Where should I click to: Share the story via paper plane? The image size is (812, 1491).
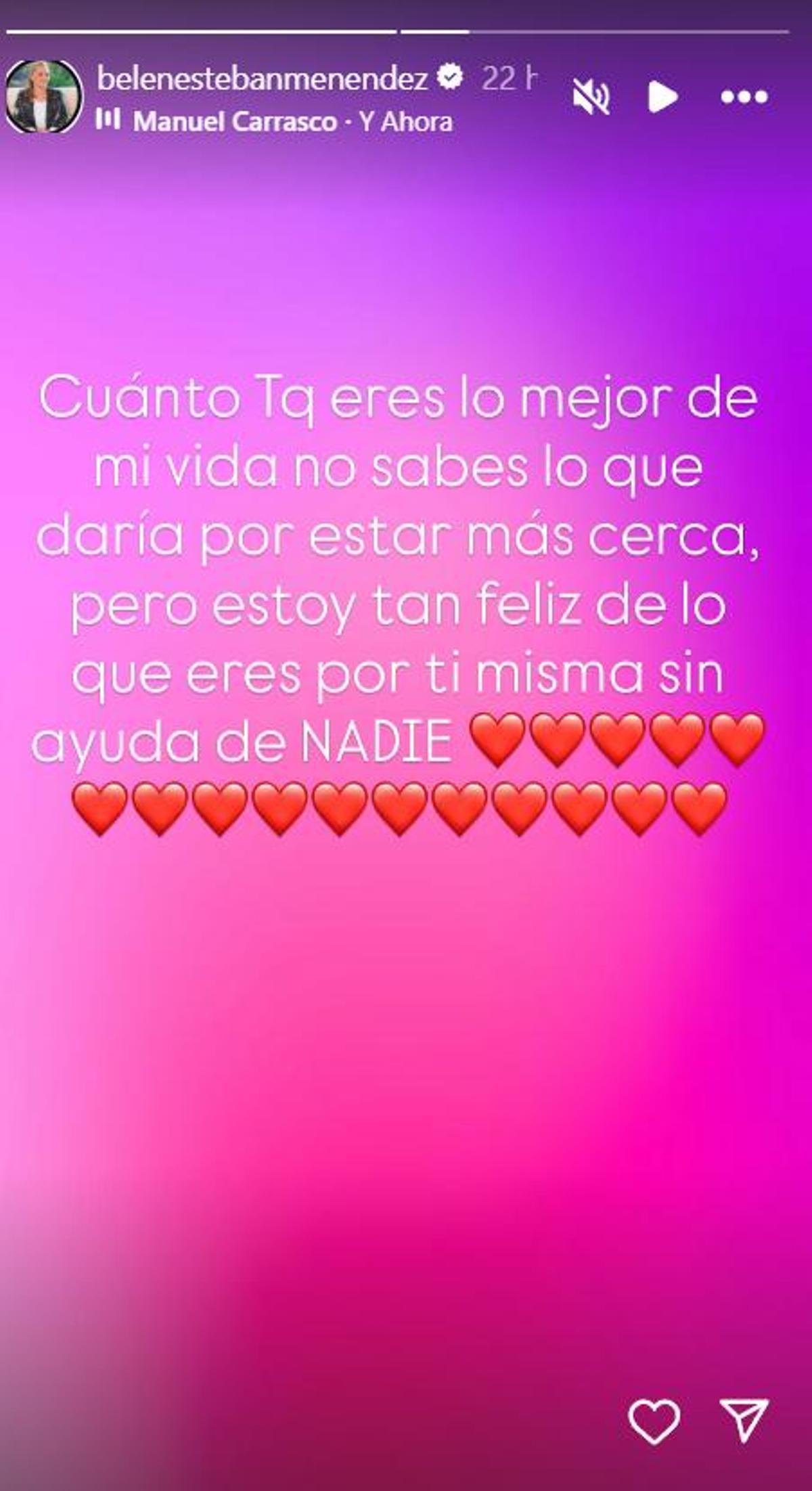click(744, 1419)
